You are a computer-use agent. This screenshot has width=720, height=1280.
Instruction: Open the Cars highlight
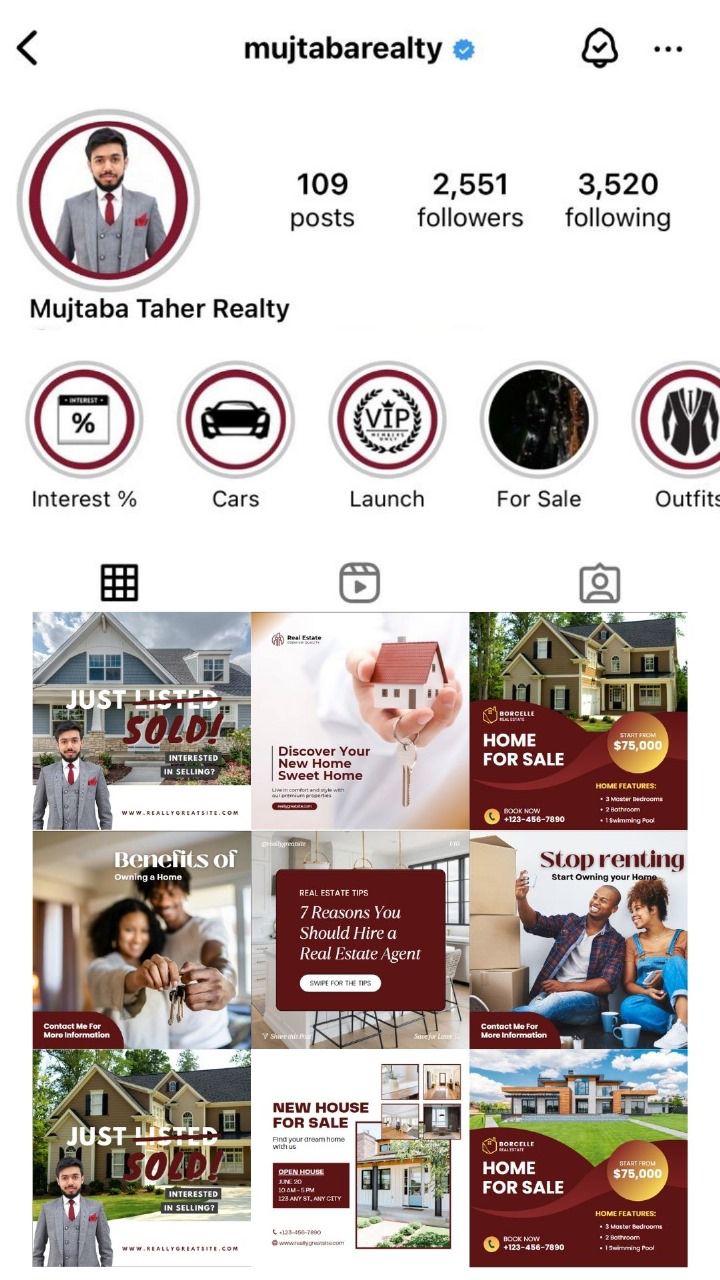(236, 420)
